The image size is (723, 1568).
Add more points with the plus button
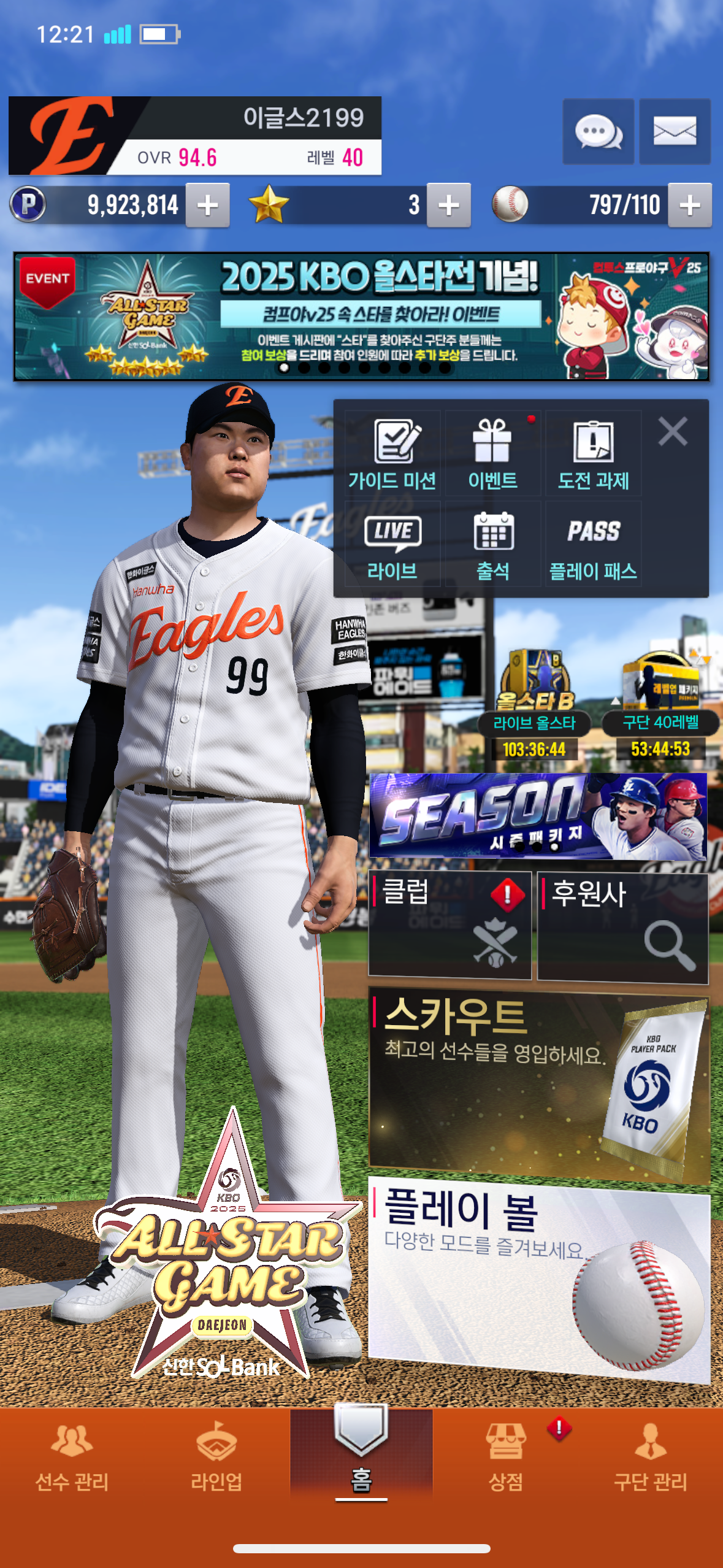(x=208, y=206)
